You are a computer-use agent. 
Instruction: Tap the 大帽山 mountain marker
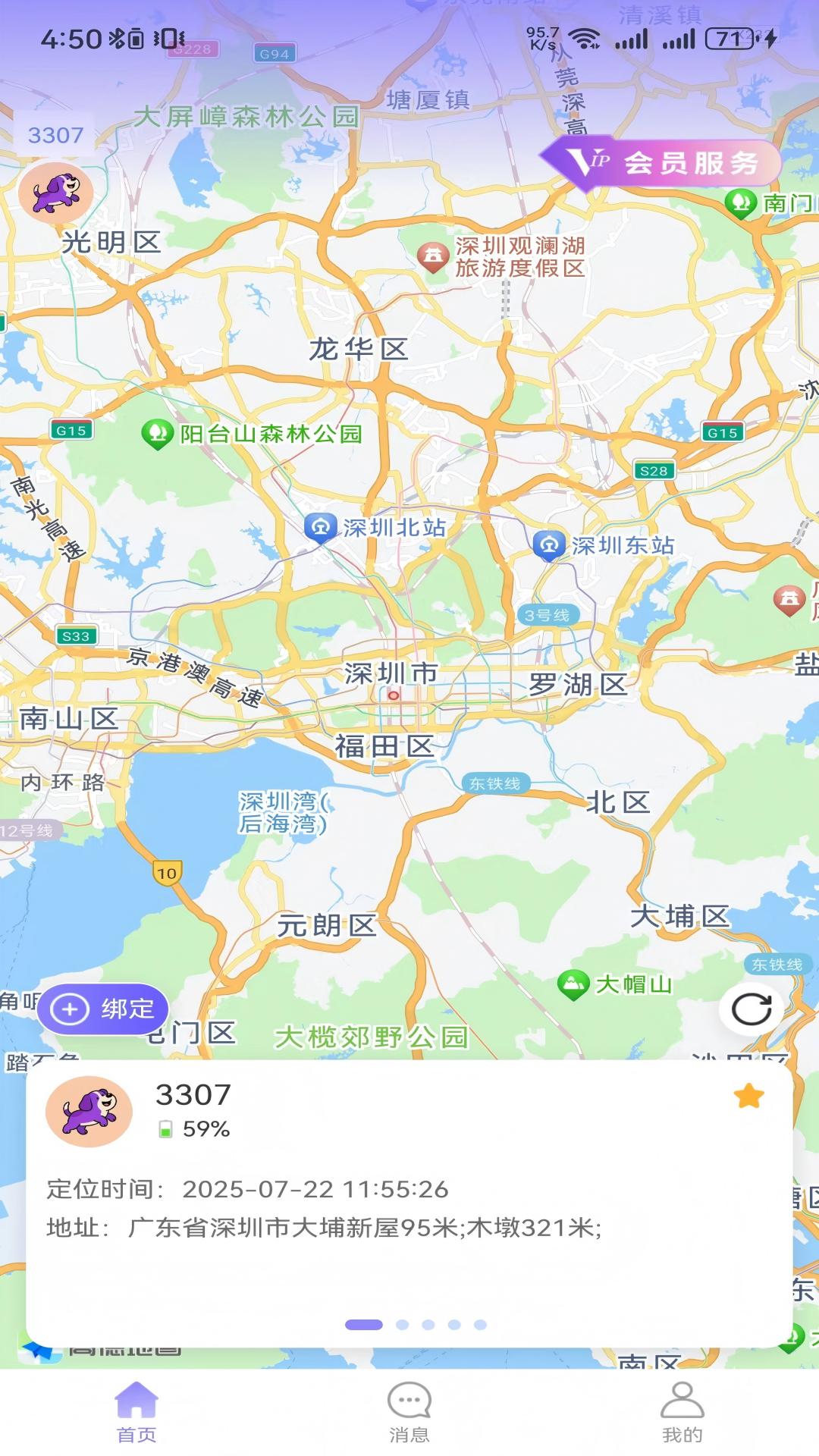click(574, 981)
